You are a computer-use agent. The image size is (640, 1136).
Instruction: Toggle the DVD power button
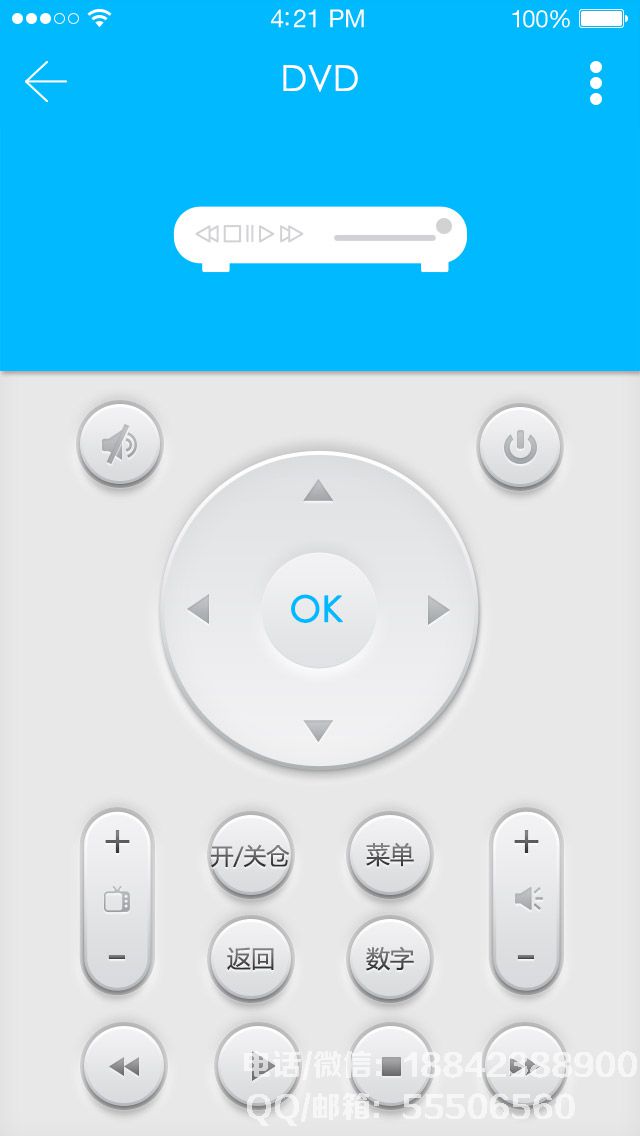click(519, 446)
